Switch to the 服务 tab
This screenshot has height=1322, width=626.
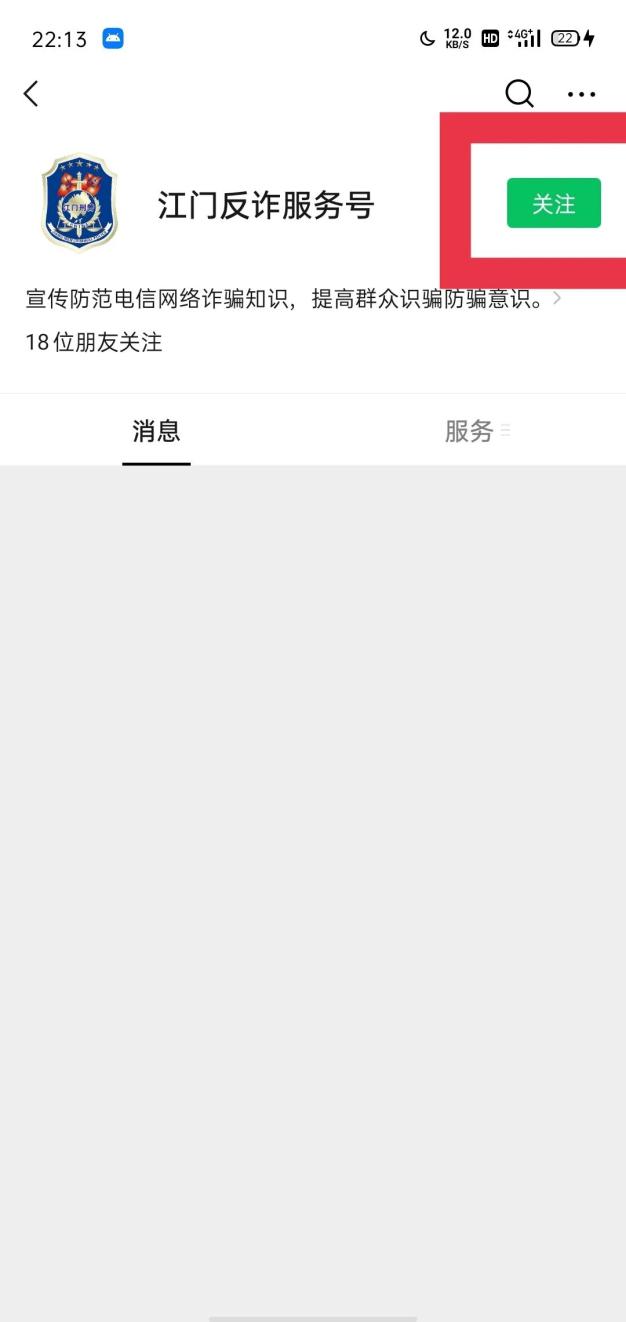470,431
